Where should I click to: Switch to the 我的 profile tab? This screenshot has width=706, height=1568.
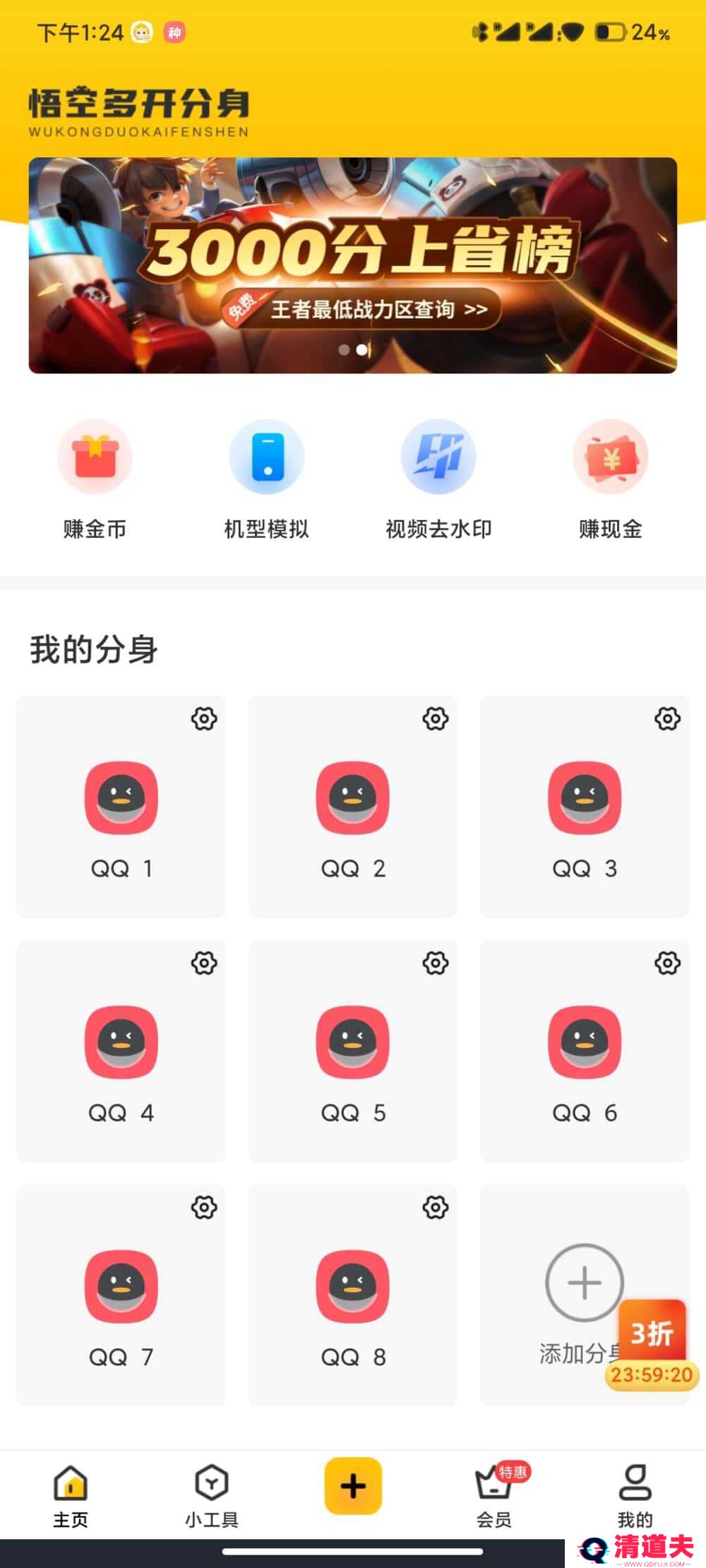pos(635,1493)
